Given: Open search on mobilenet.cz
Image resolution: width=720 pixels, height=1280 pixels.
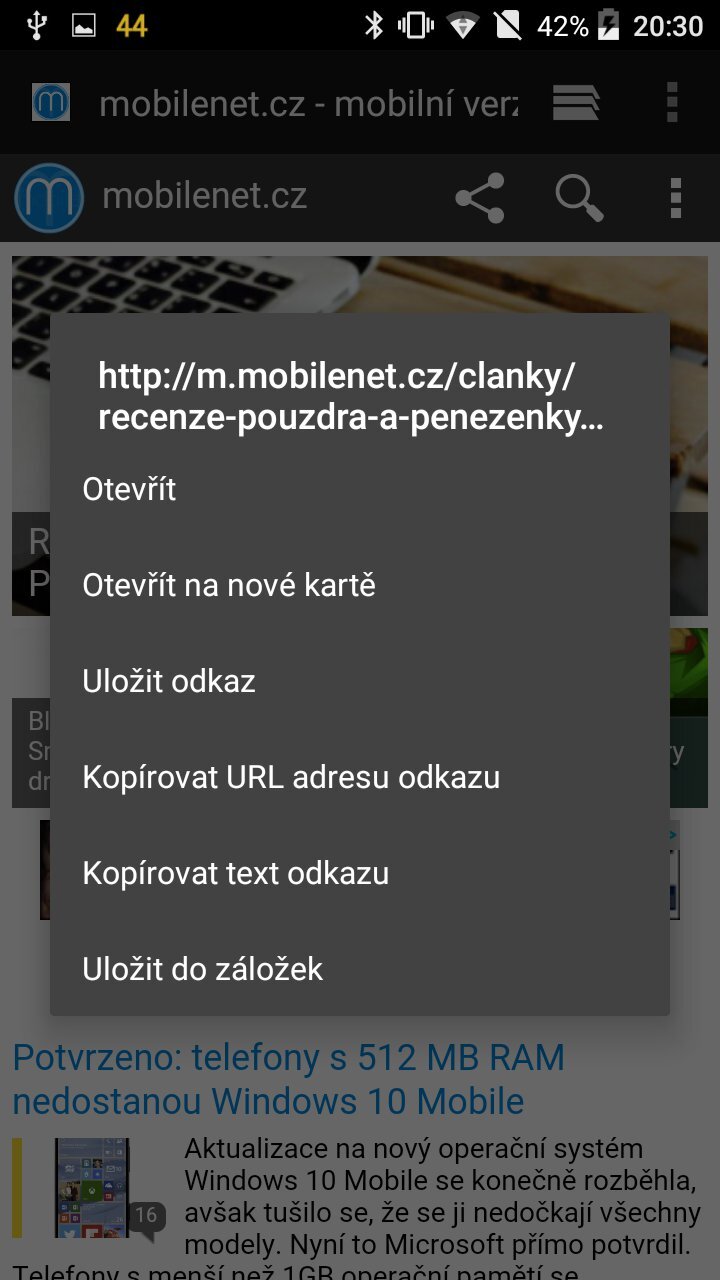Looking at the screenshot, I should (x=579, y=198).
